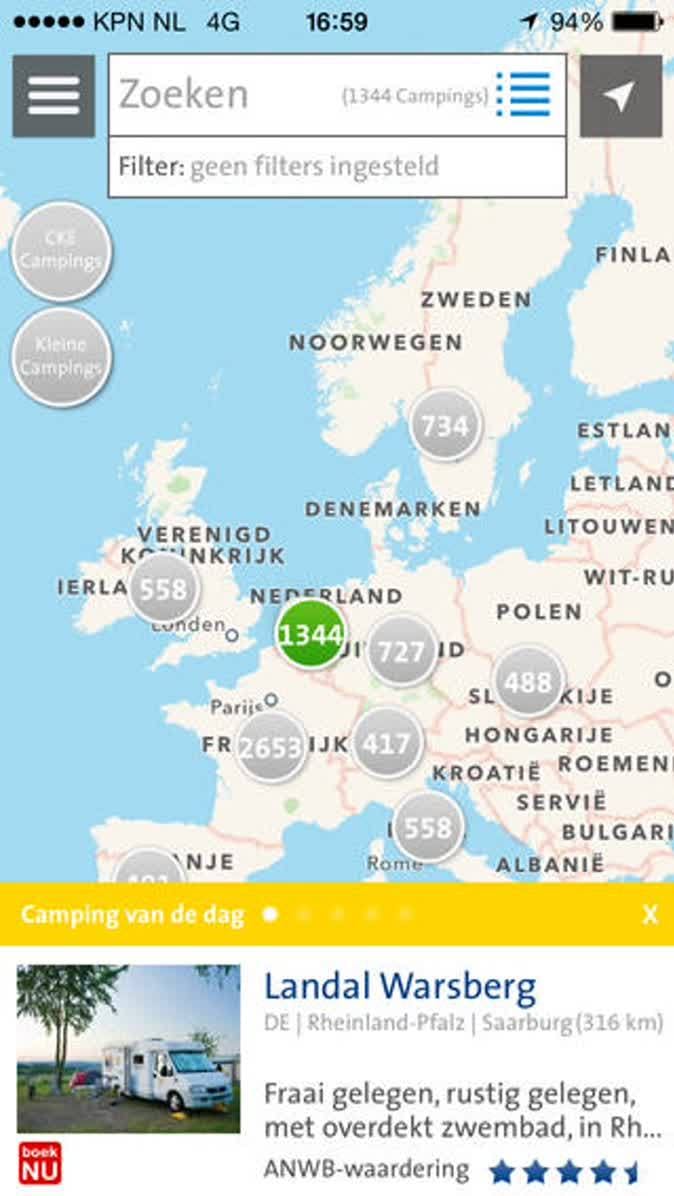Select the green 1344 cluster in Nederland

tap(311, 634)
